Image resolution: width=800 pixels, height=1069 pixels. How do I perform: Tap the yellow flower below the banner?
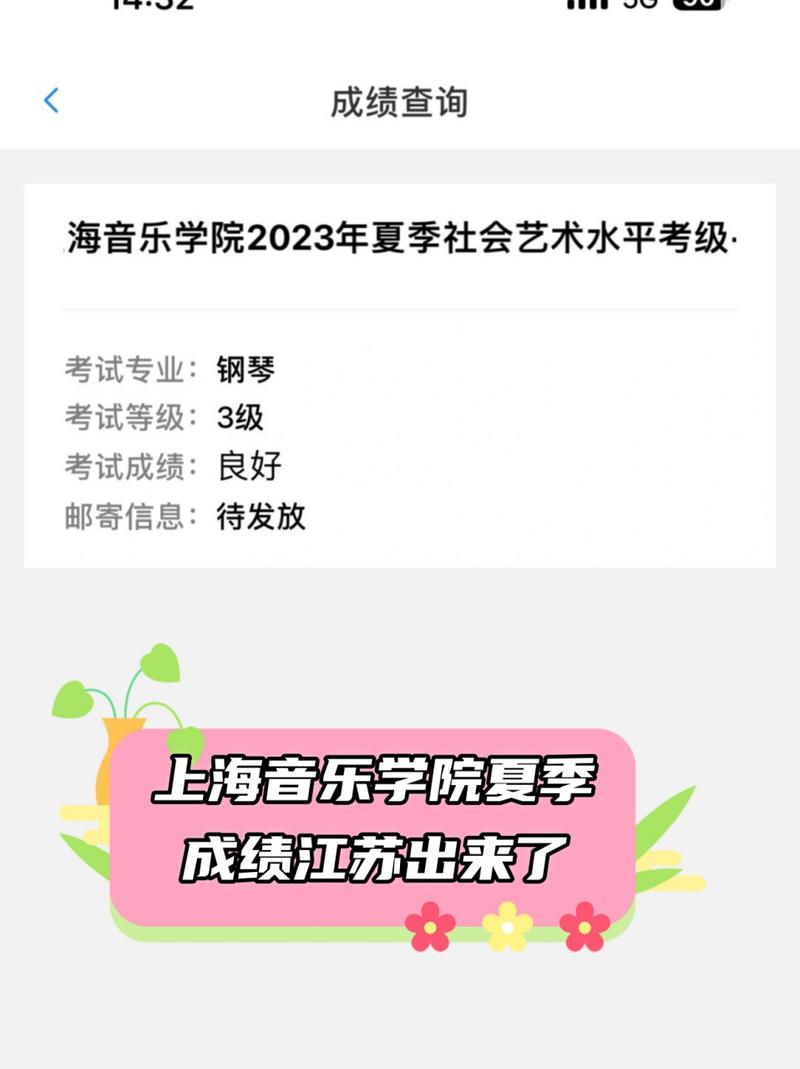click(x=505, y=929)
